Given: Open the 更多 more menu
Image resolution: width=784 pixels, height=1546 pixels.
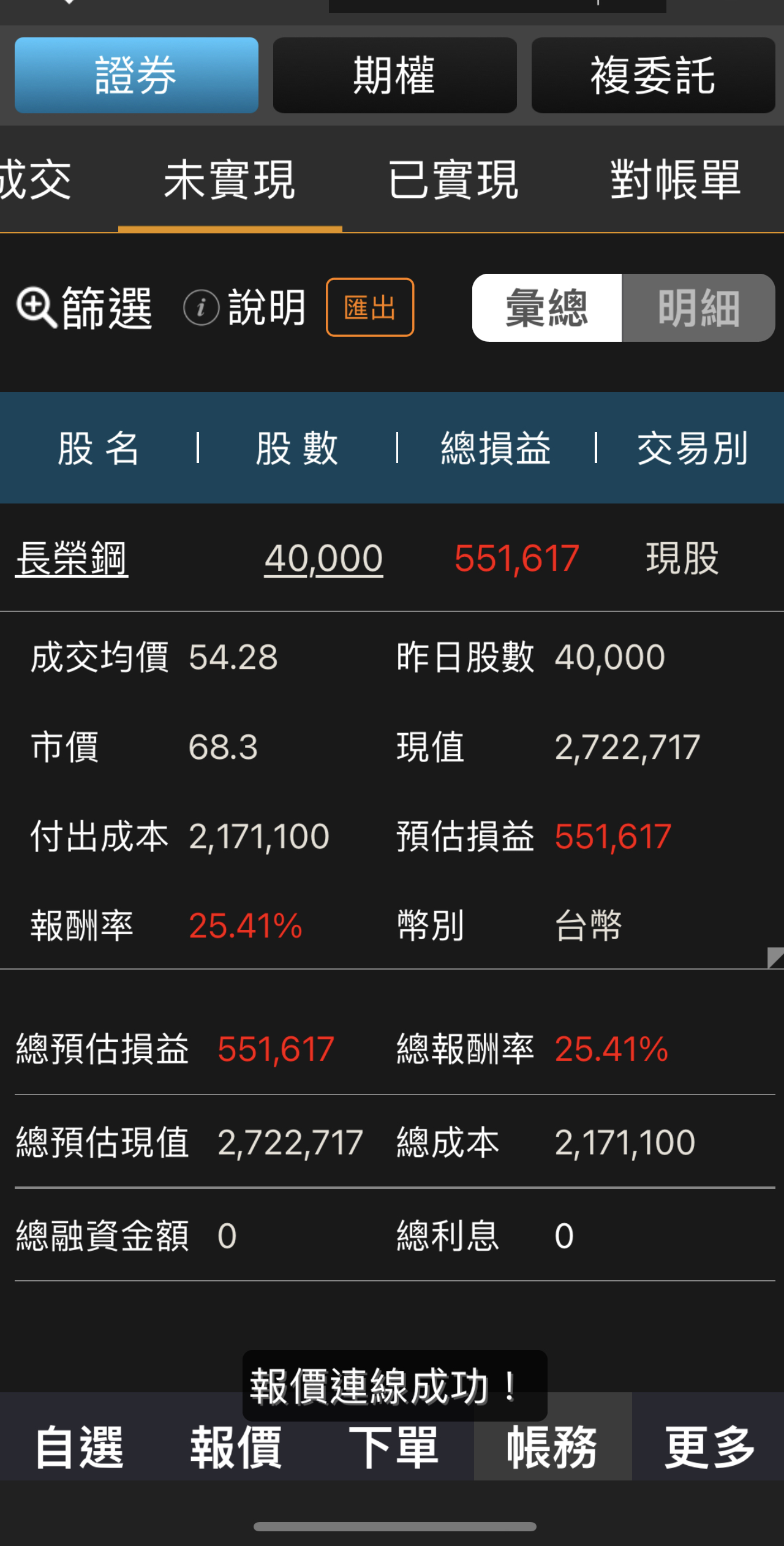Looking at the screenshot, I should tap(709, 1447).
